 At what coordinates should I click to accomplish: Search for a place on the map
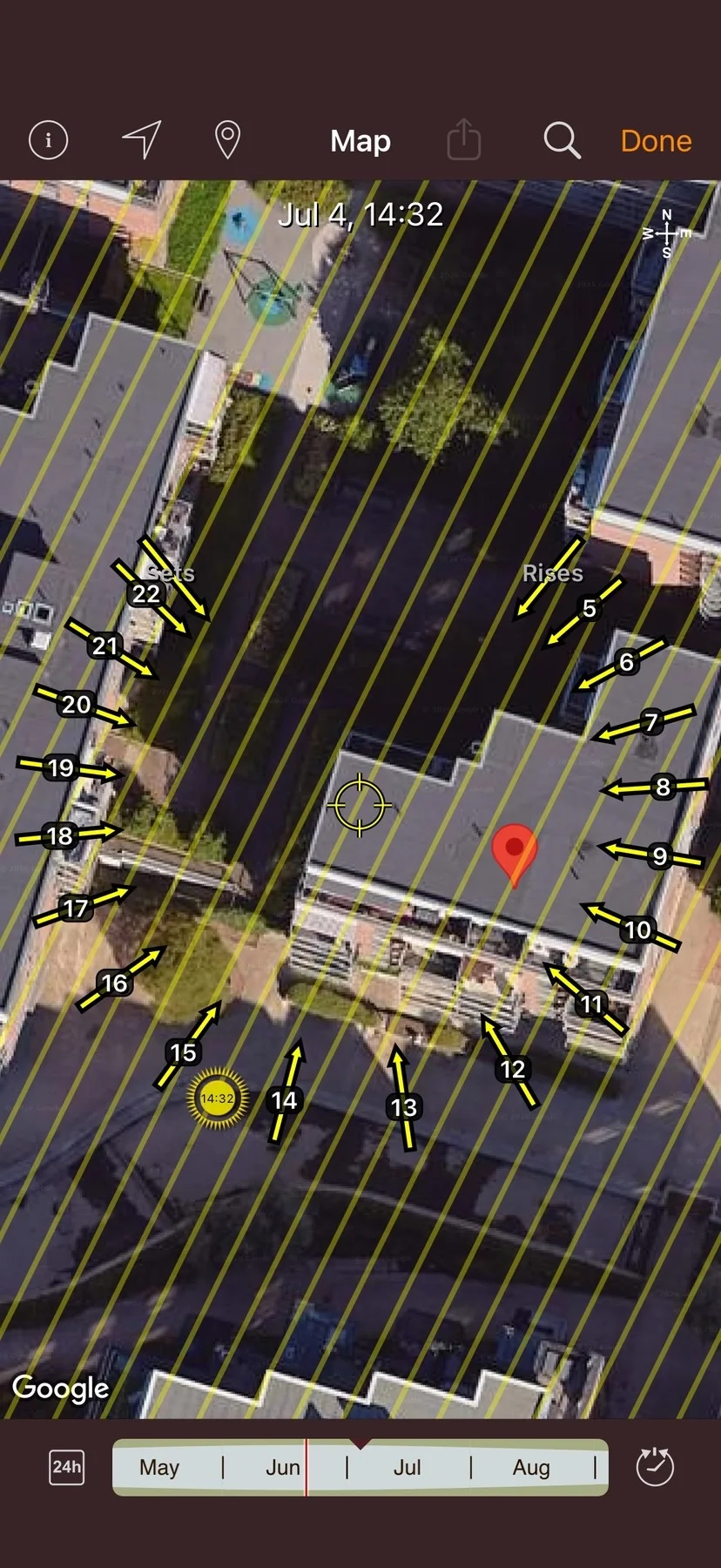(x=562, y=139)
